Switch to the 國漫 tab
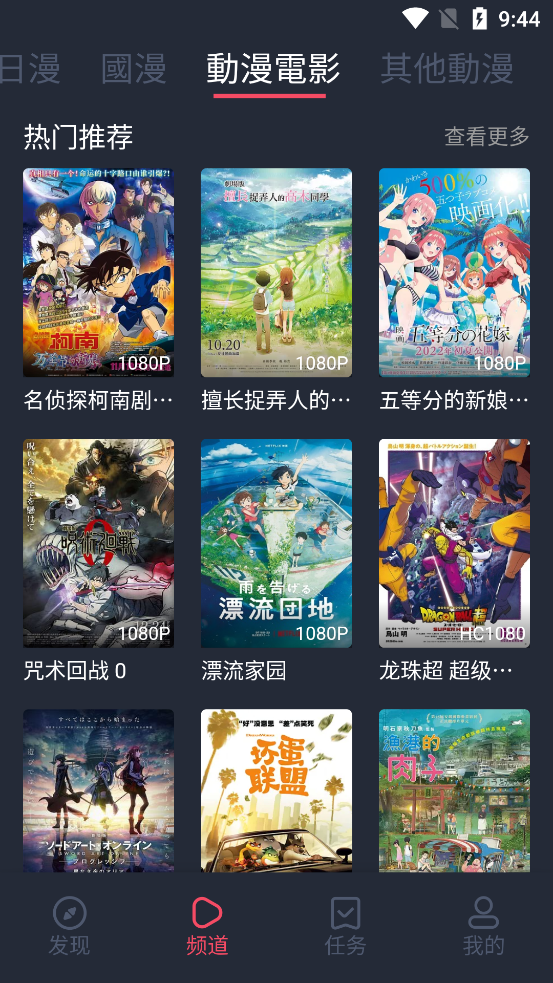 tap(134, 68)
